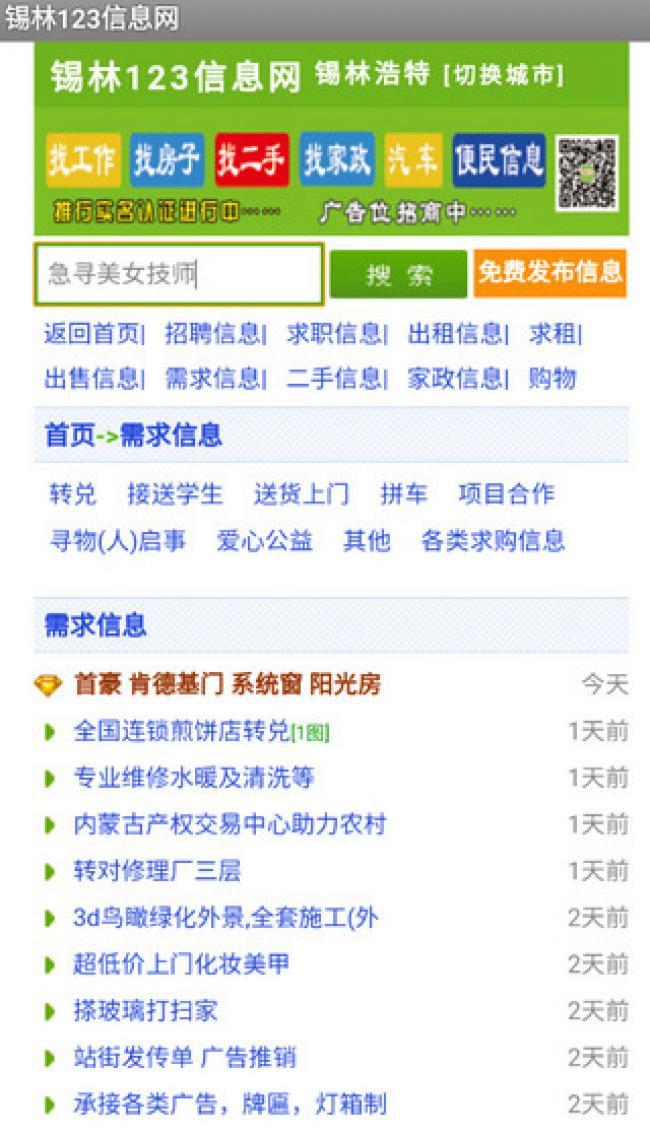Tap the 切换城市 city switch link
The width and height of the screenshot is (650, 1135).
504,75
